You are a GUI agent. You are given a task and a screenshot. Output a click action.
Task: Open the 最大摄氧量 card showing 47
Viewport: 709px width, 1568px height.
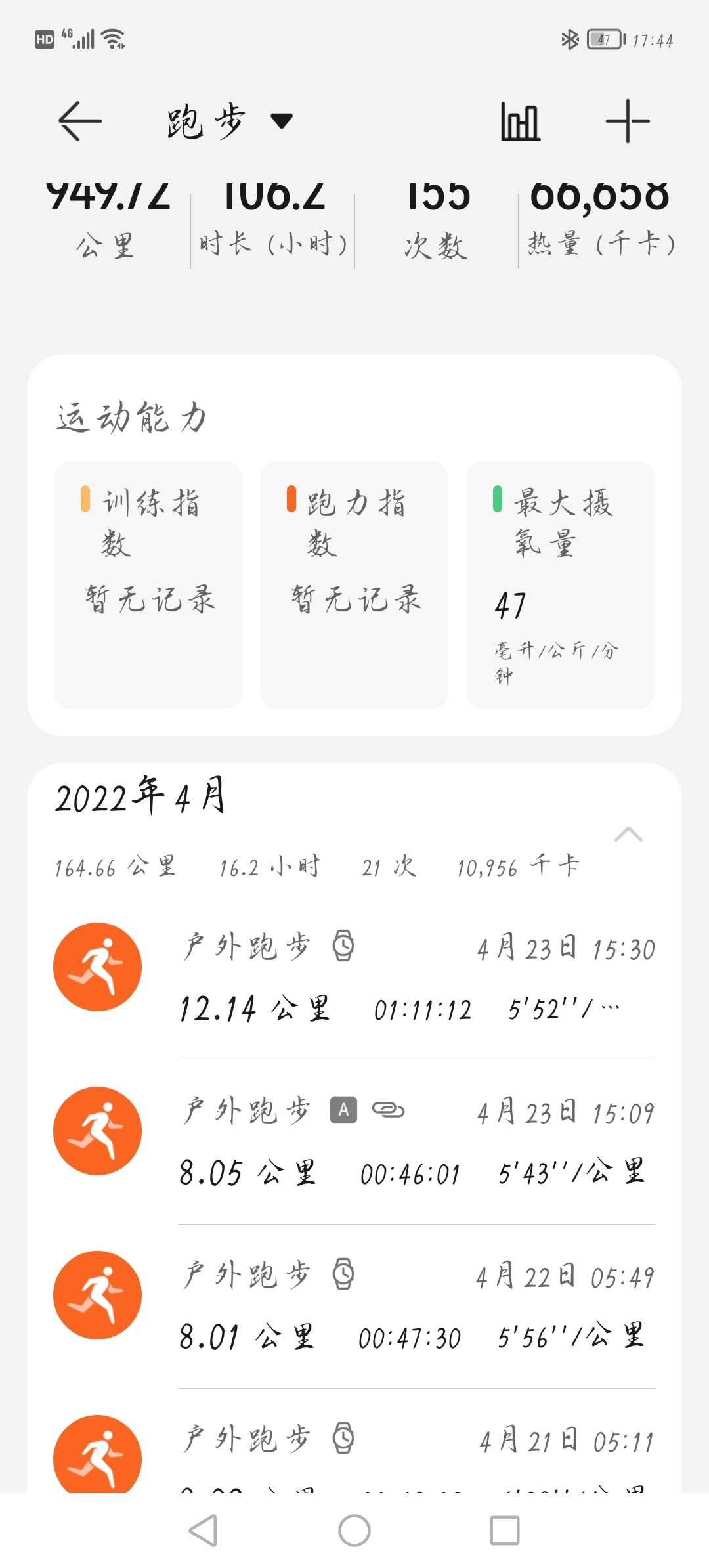click(561, 585)
